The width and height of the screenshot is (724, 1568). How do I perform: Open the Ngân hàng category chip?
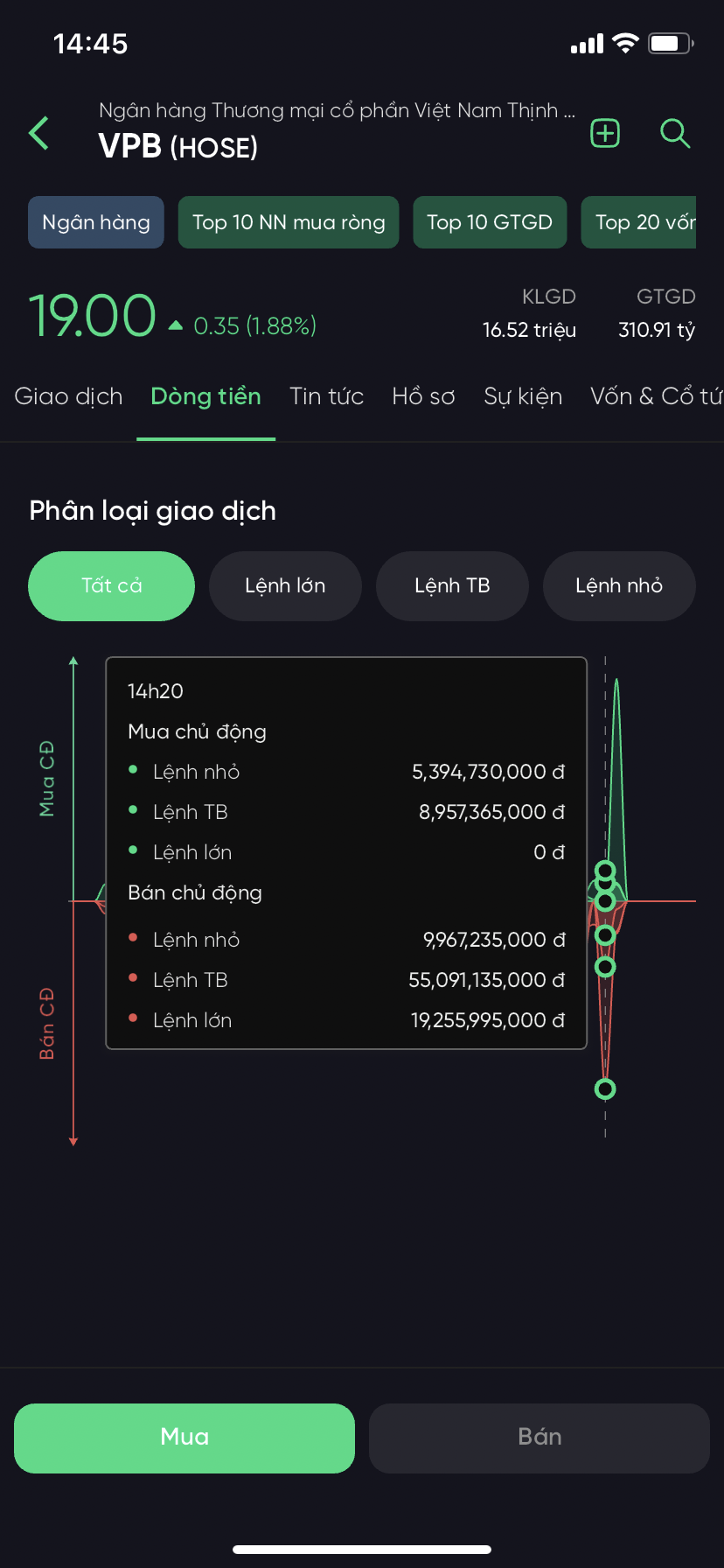click(96, 222)
